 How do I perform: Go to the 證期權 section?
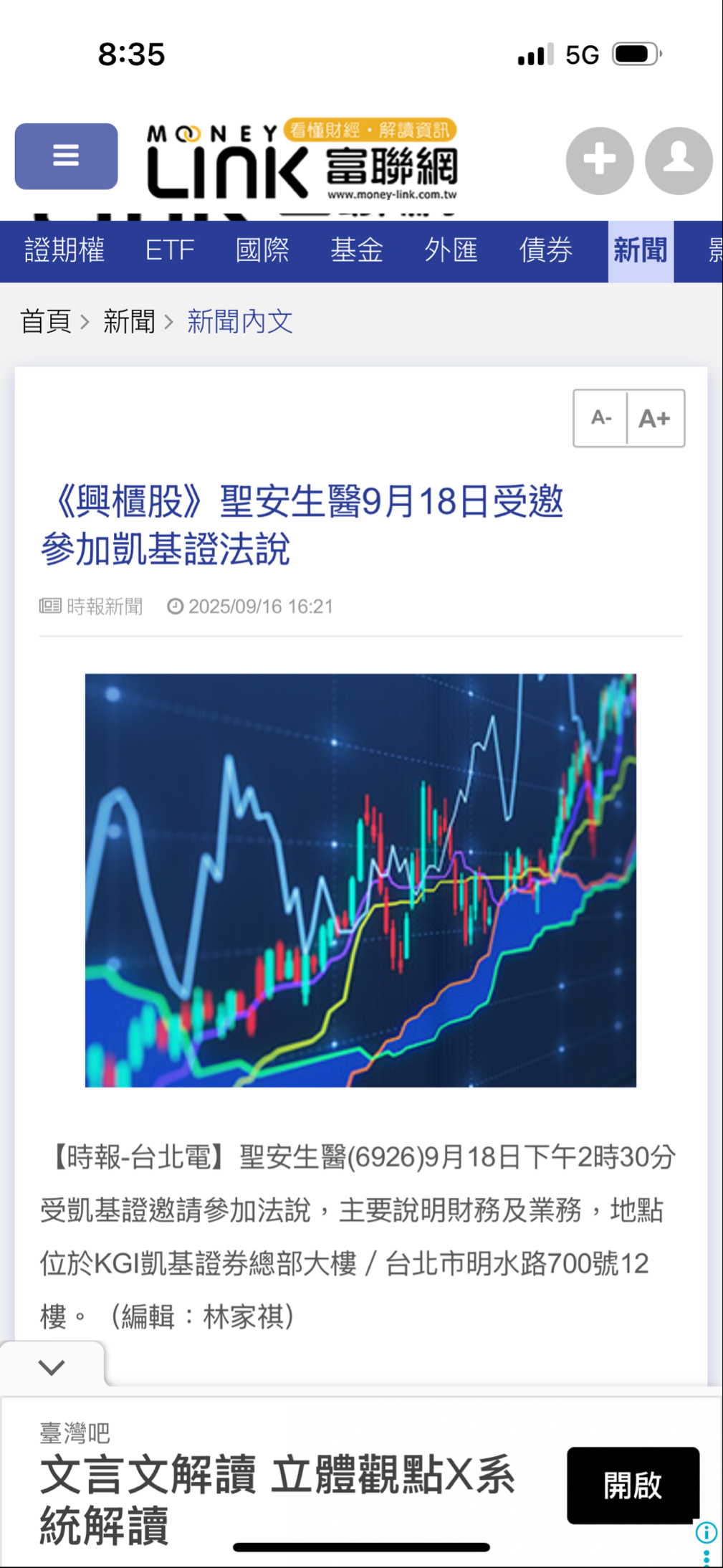click(64, 251)
